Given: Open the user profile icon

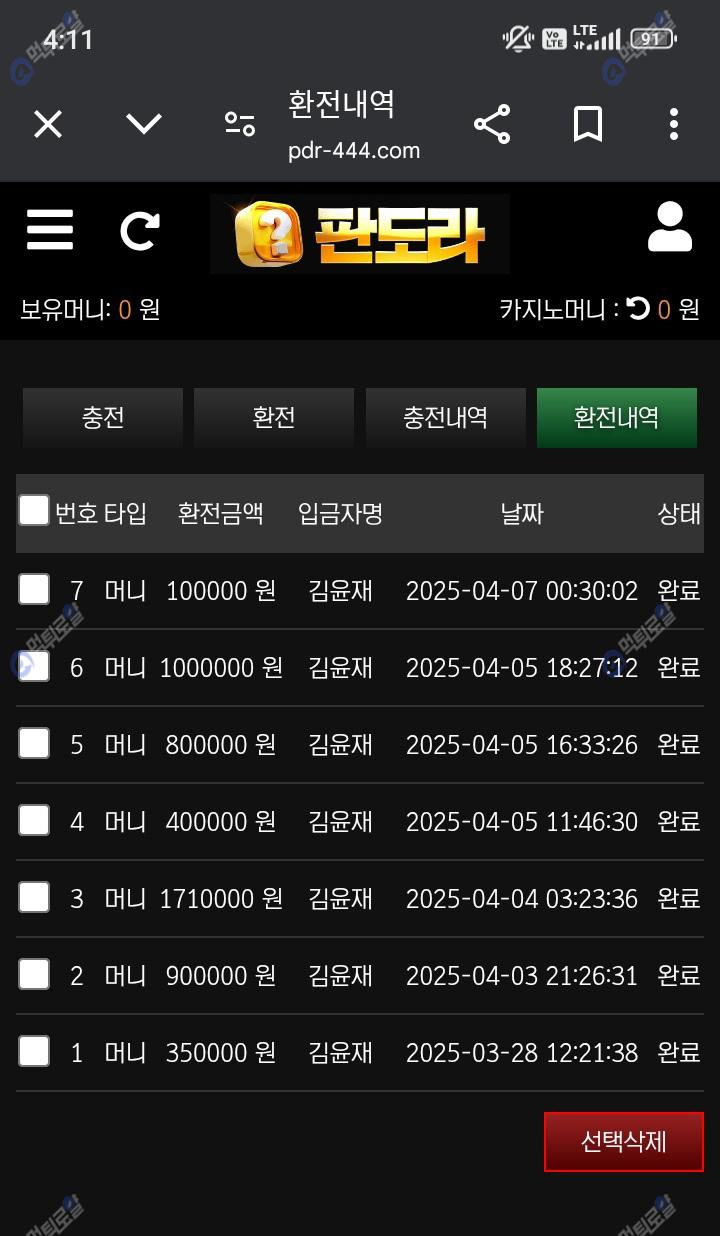Looking at the screenshot, I should click(670, 227).
